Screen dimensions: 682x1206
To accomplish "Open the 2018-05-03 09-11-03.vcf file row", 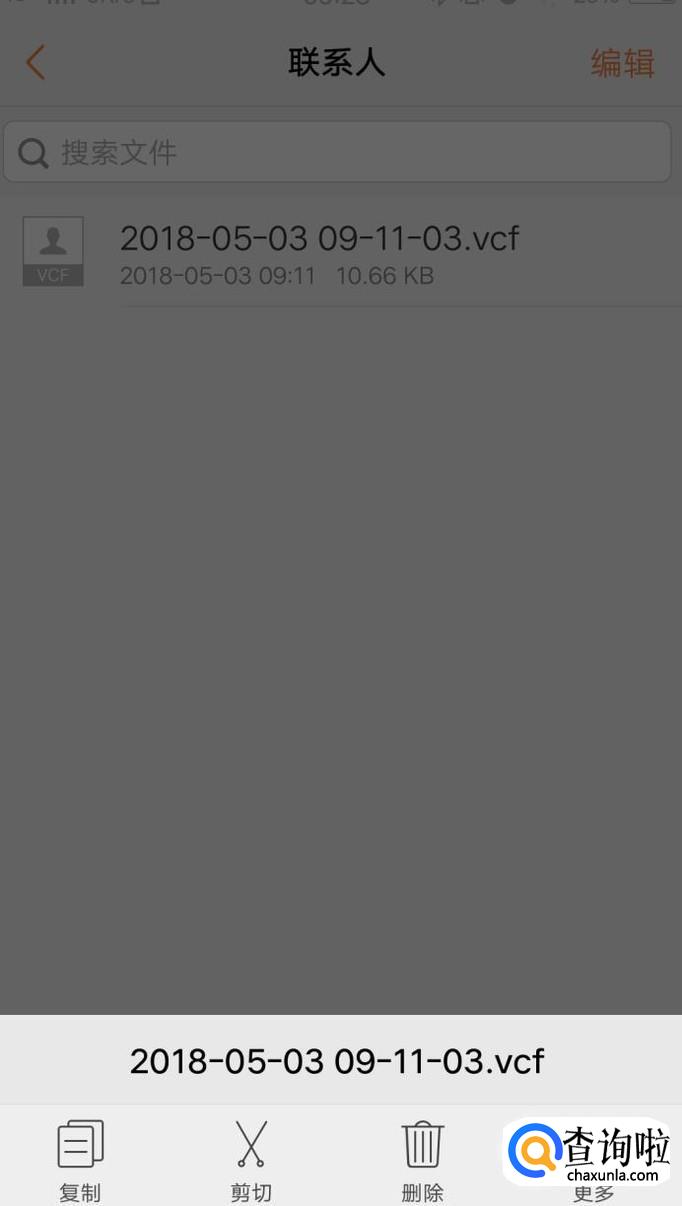I will point(340,253).
